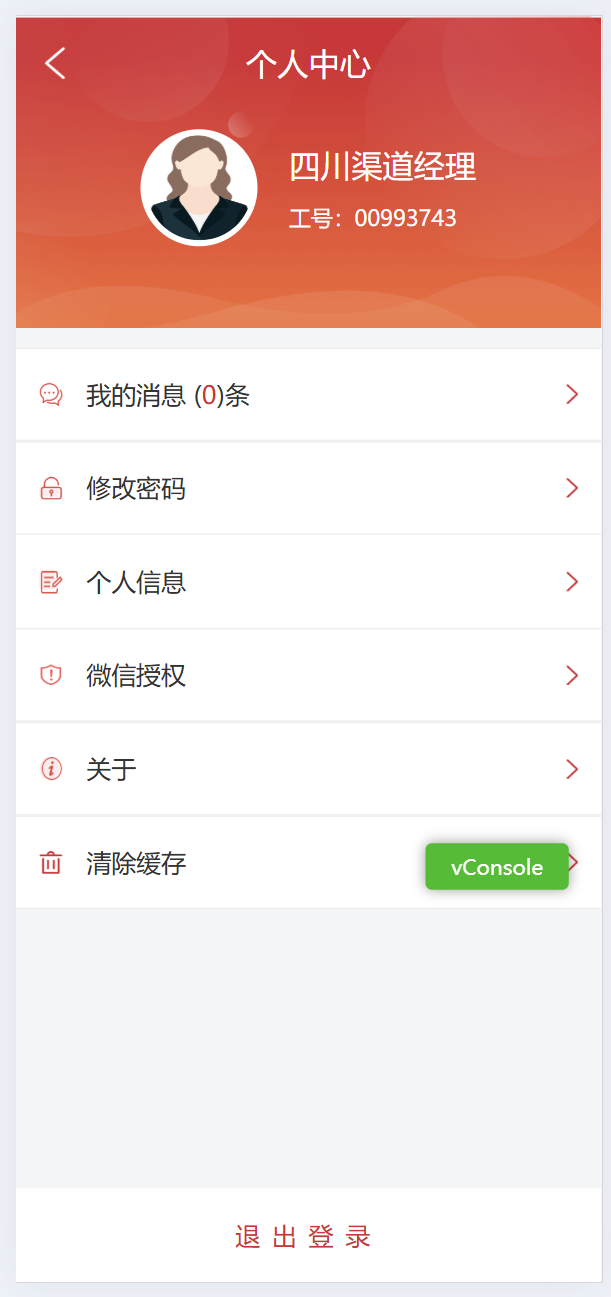Open the 关于 about page

point(308,769)
